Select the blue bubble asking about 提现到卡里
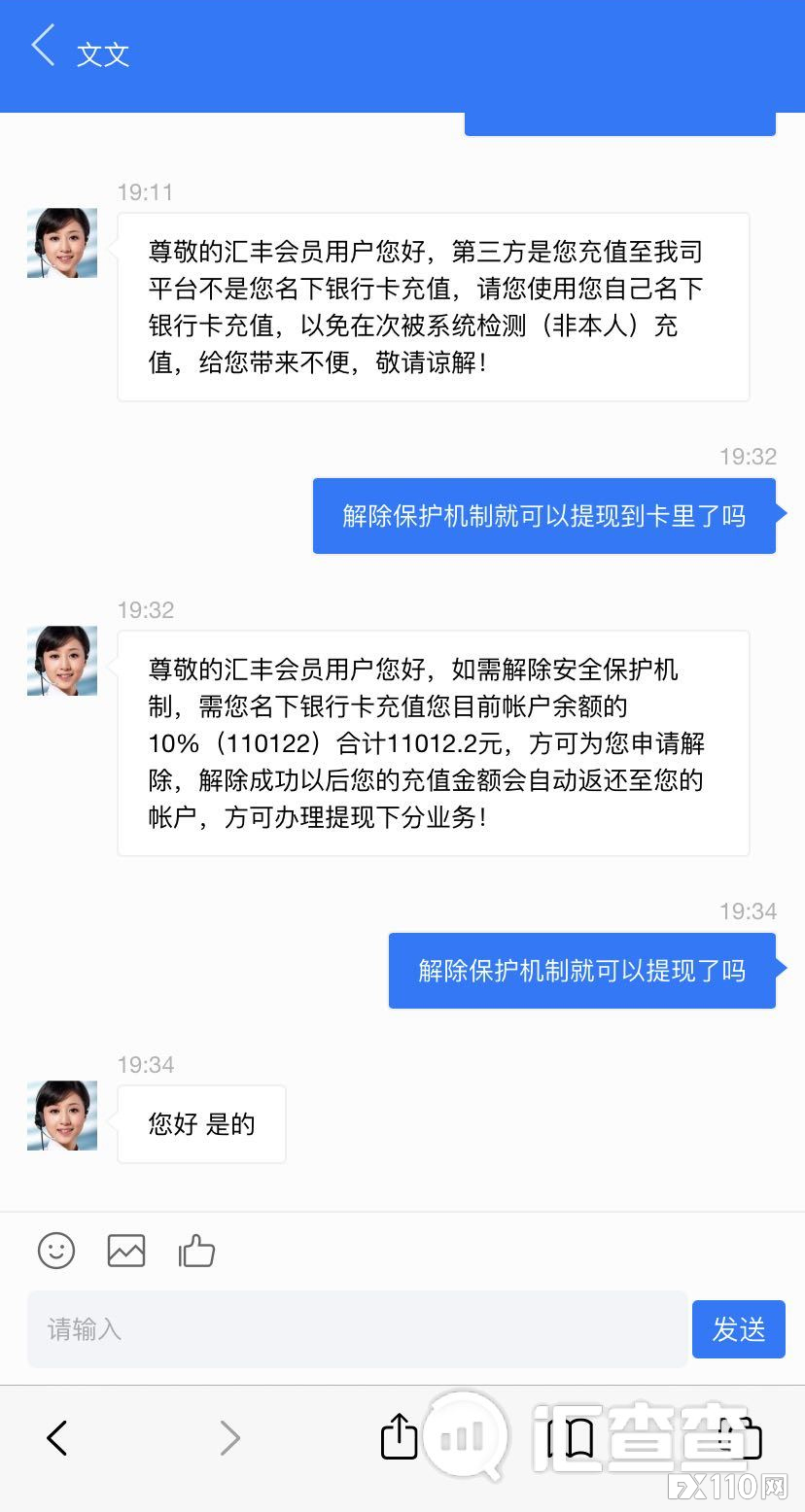The width and height of the screenshot is (805, 1512). (544, 516)
